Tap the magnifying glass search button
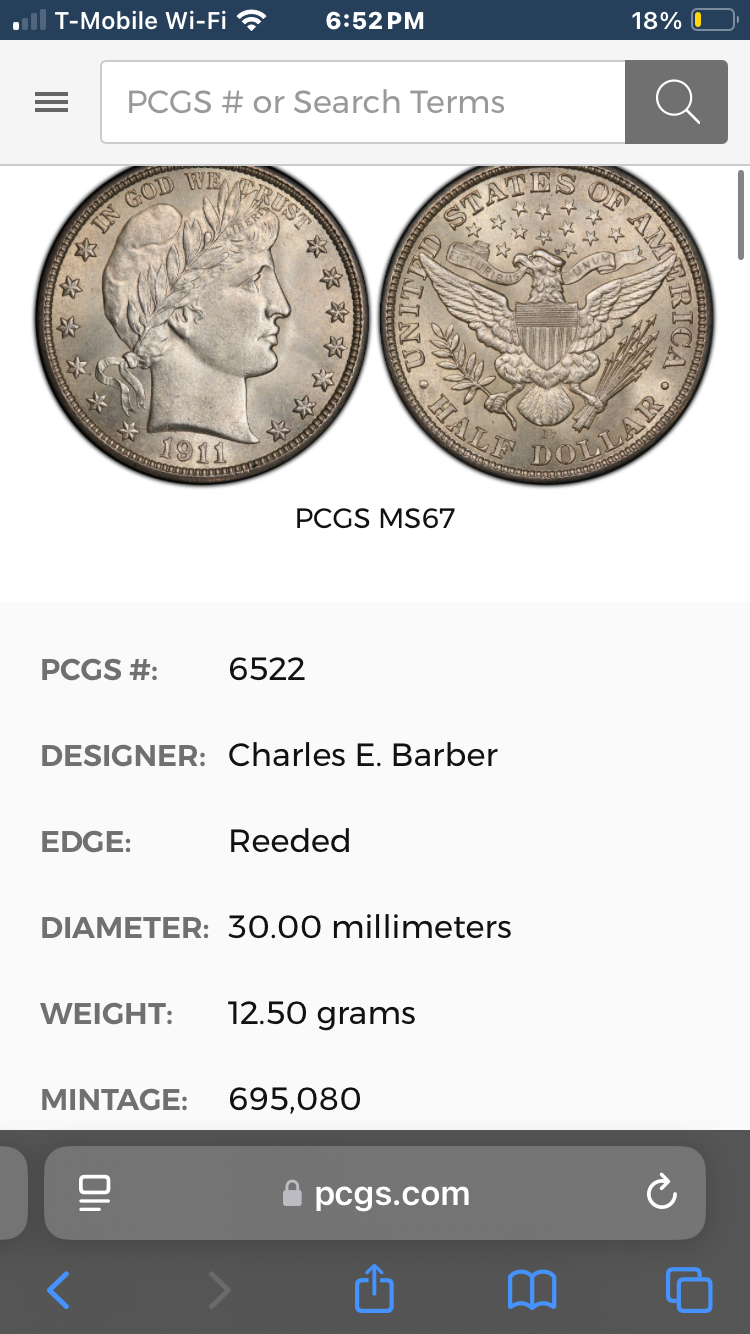This screenshot has height=1334, width=750. [677, 102]
